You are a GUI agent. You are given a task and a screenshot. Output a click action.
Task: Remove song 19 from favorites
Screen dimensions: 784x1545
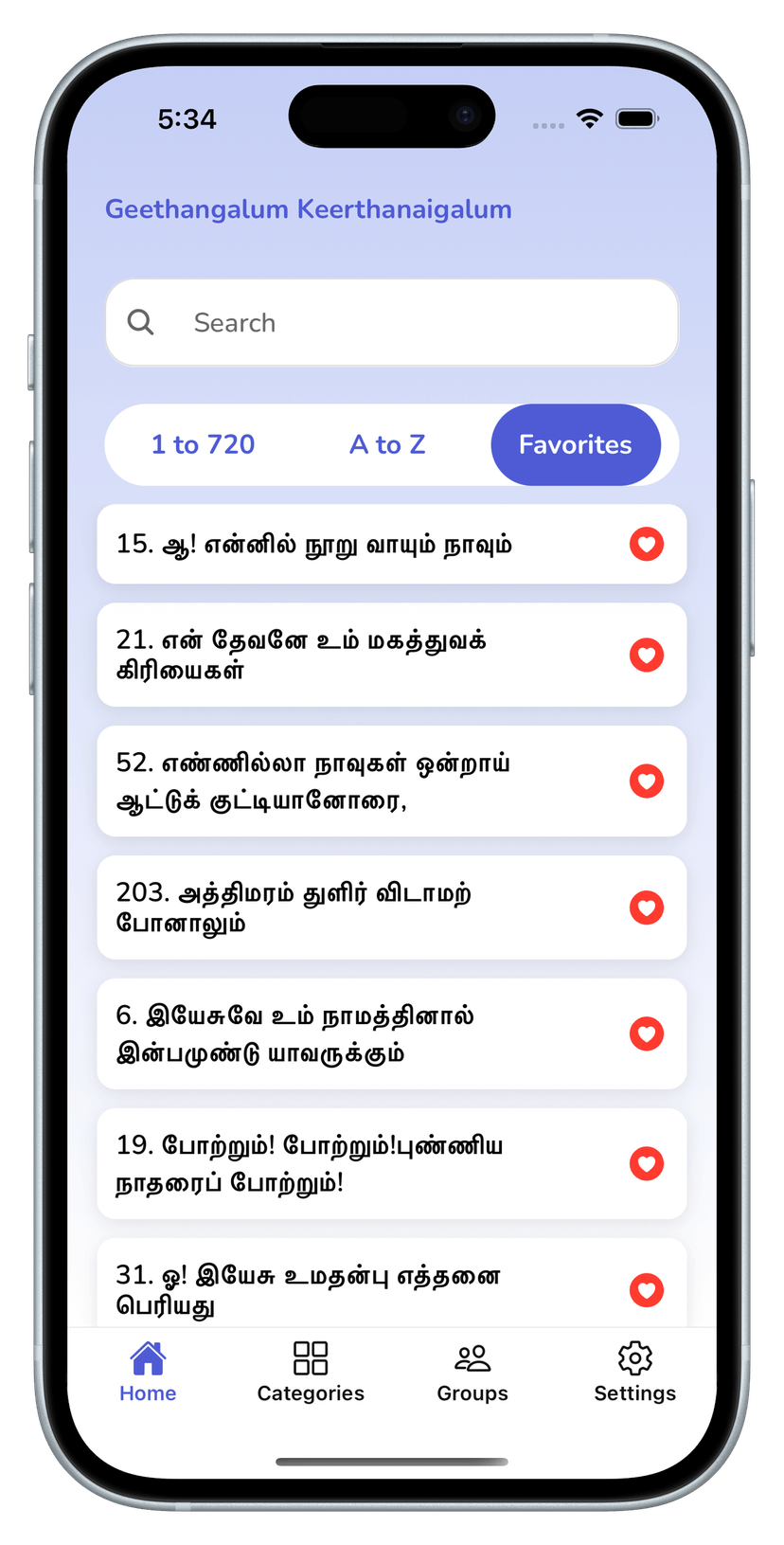[647, 1163]
